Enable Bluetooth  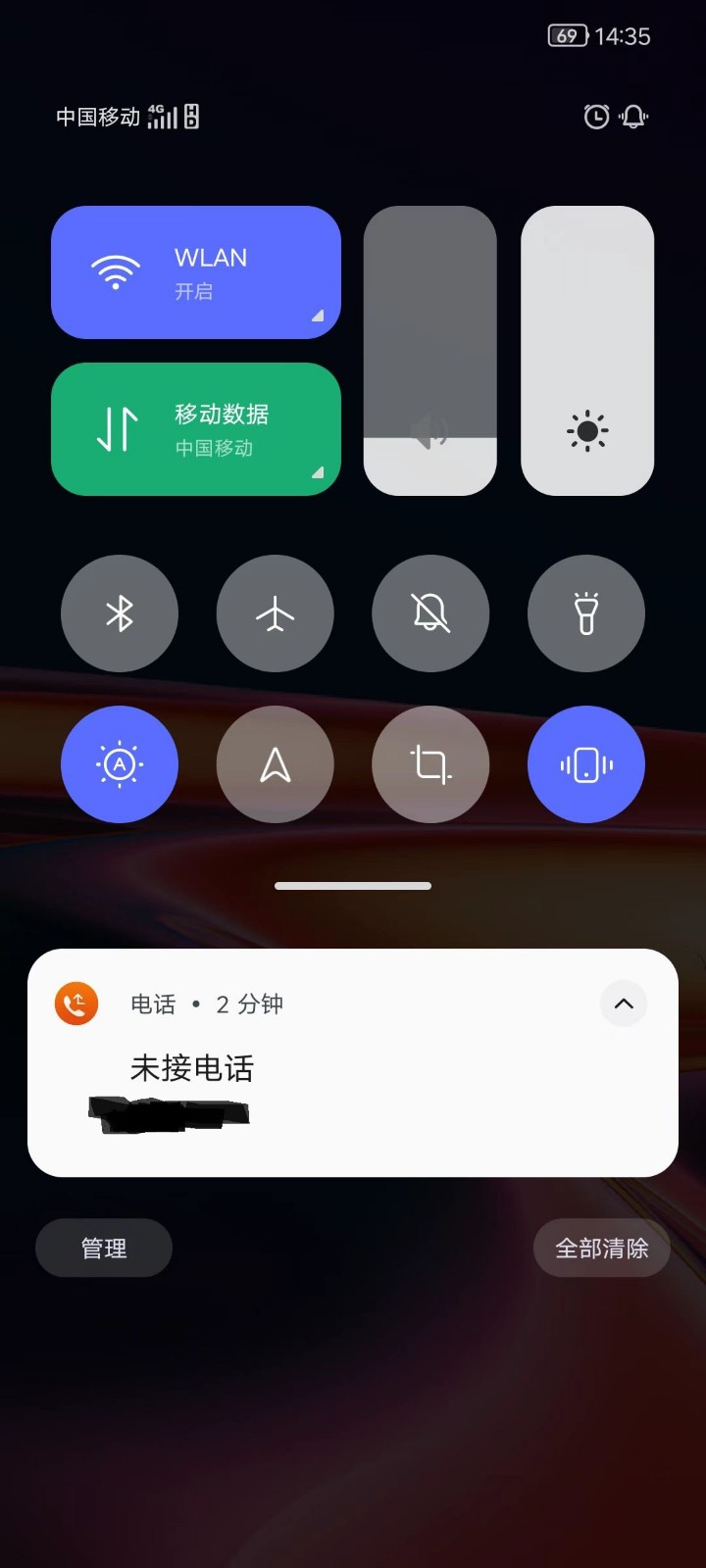(120, 613)
